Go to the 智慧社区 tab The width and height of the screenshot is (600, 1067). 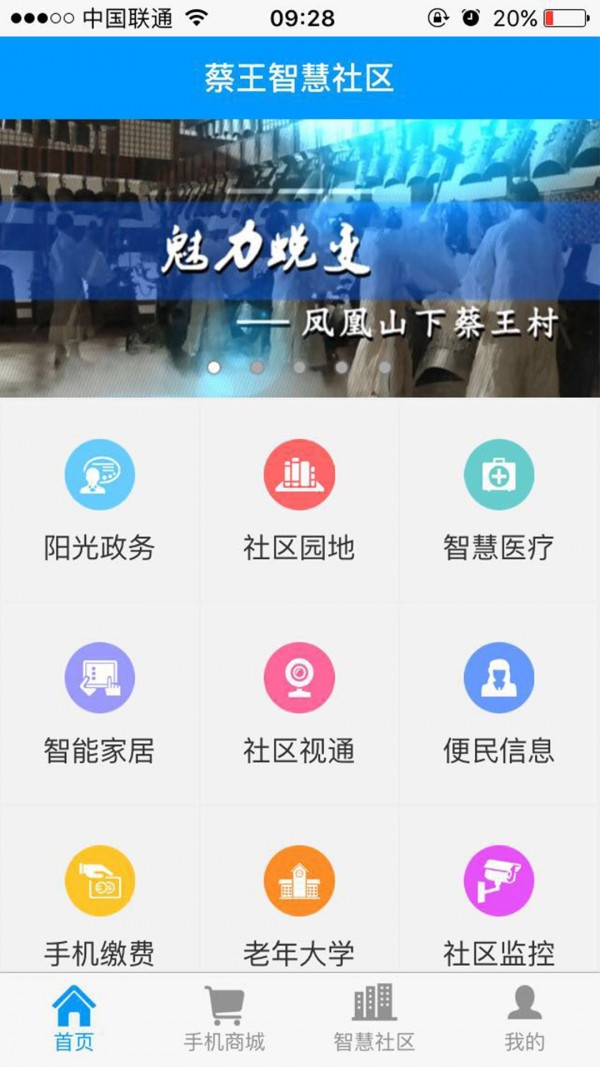pyautogui.click(x=374, y=1018)
